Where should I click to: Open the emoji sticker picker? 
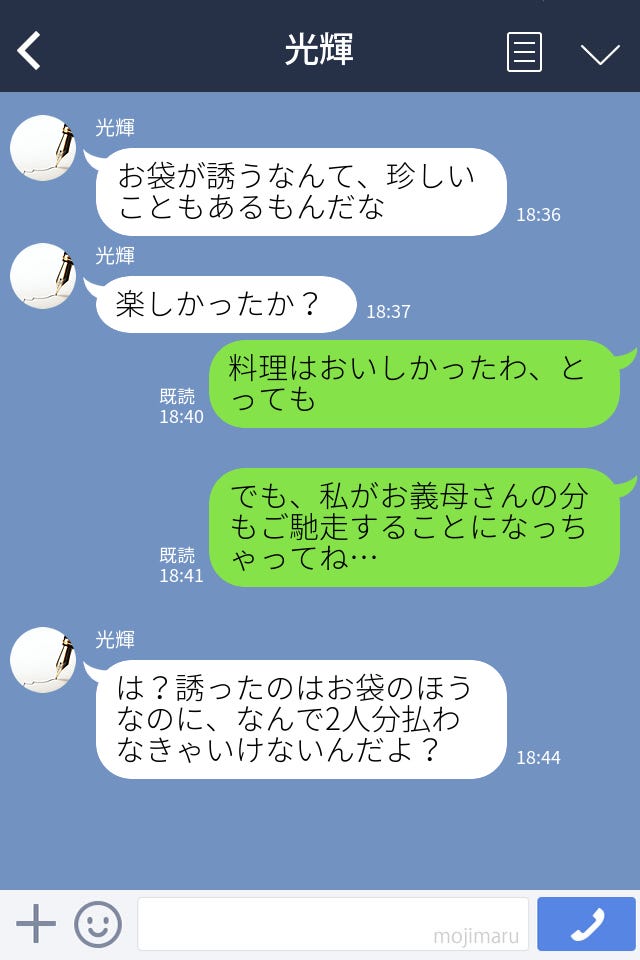click(98, 924)
